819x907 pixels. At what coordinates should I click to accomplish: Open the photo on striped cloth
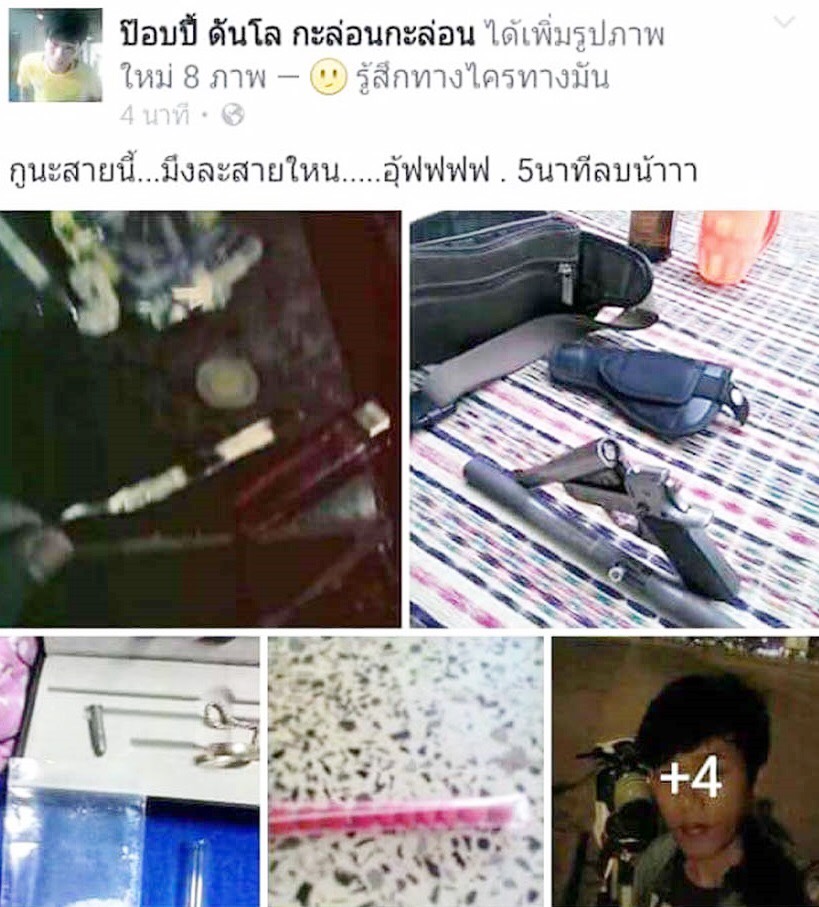(614, 418)
